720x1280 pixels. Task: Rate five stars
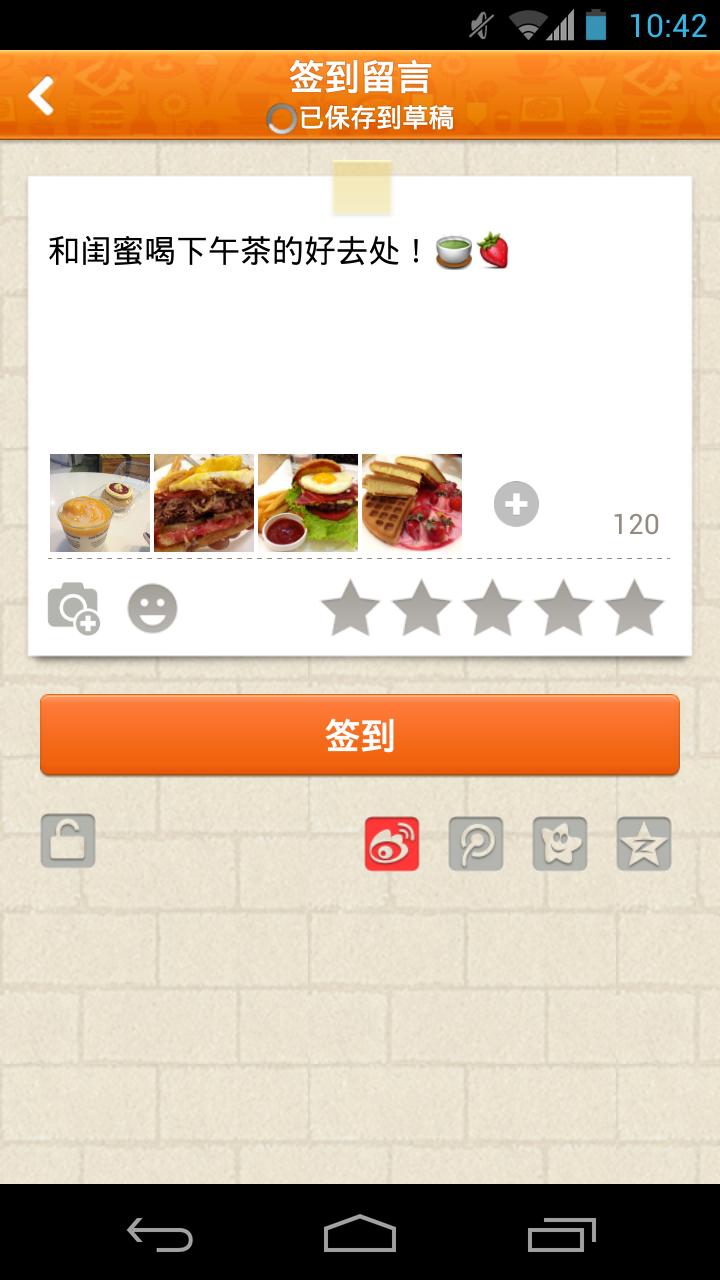pyautogui.click(x=634, y=608)
